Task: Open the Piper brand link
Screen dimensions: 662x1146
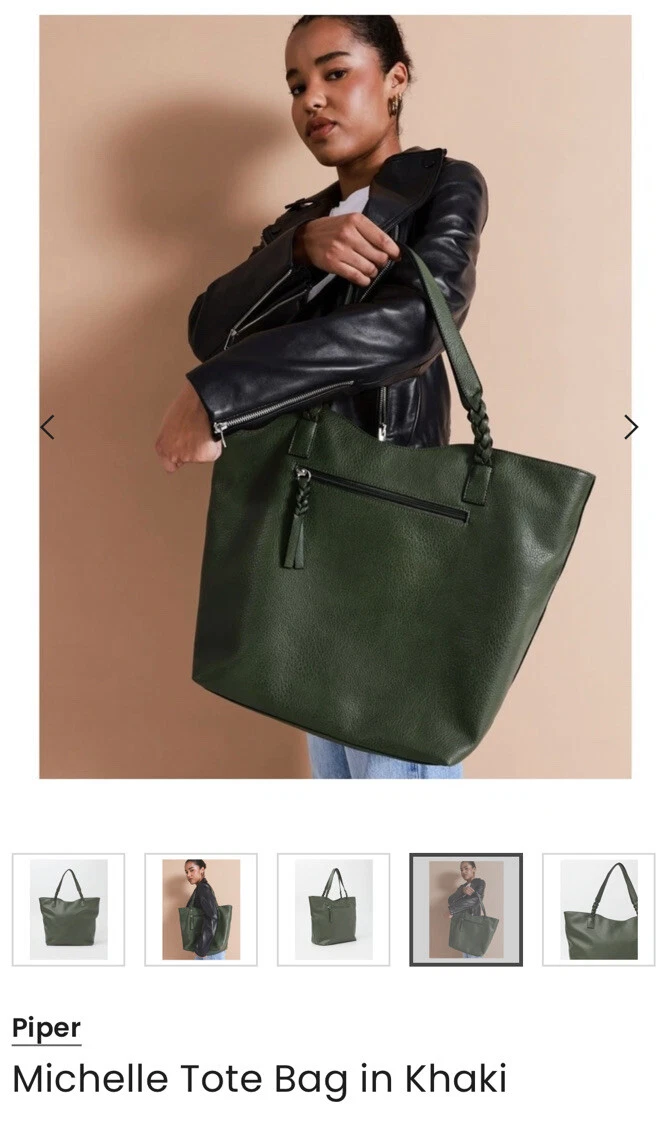Action: (x=46, y=1028)
